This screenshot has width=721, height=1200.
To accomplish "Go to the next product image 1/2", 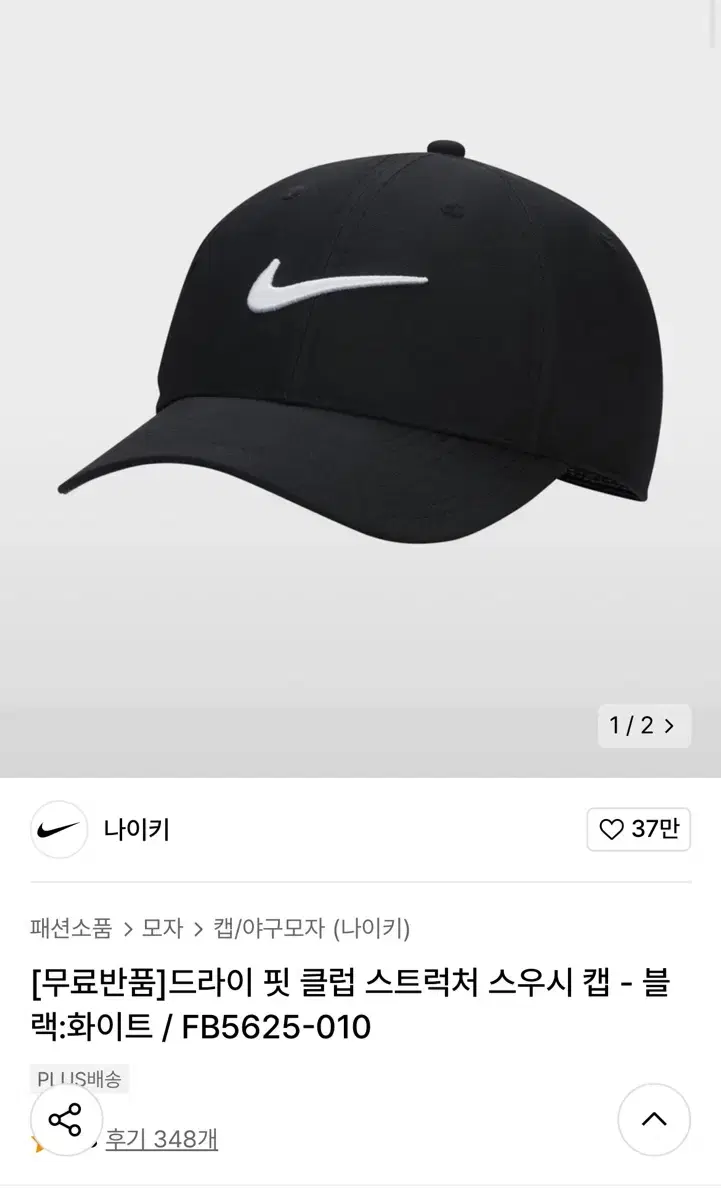I will click(644, 726).
